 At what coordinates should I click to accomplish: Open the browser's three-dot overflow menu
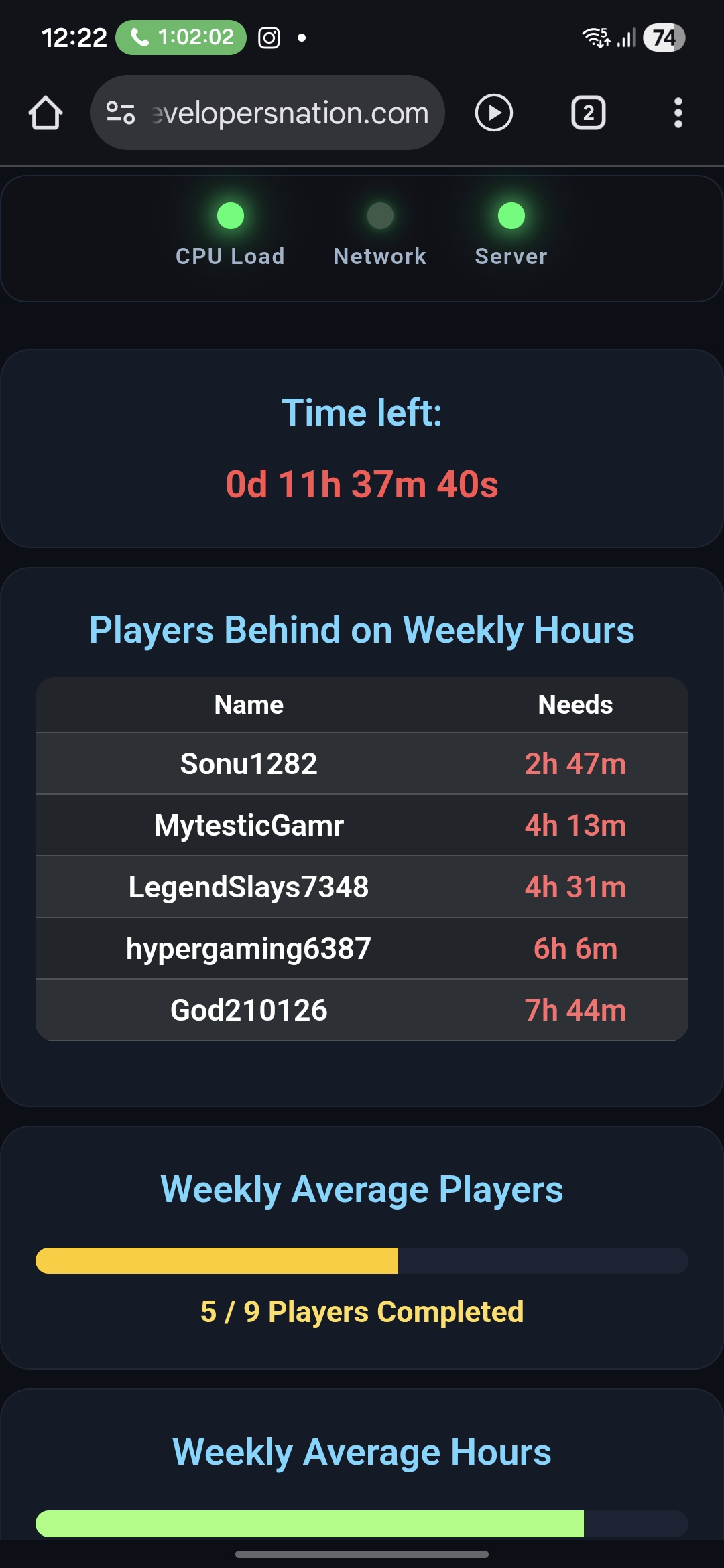point(678,113)
